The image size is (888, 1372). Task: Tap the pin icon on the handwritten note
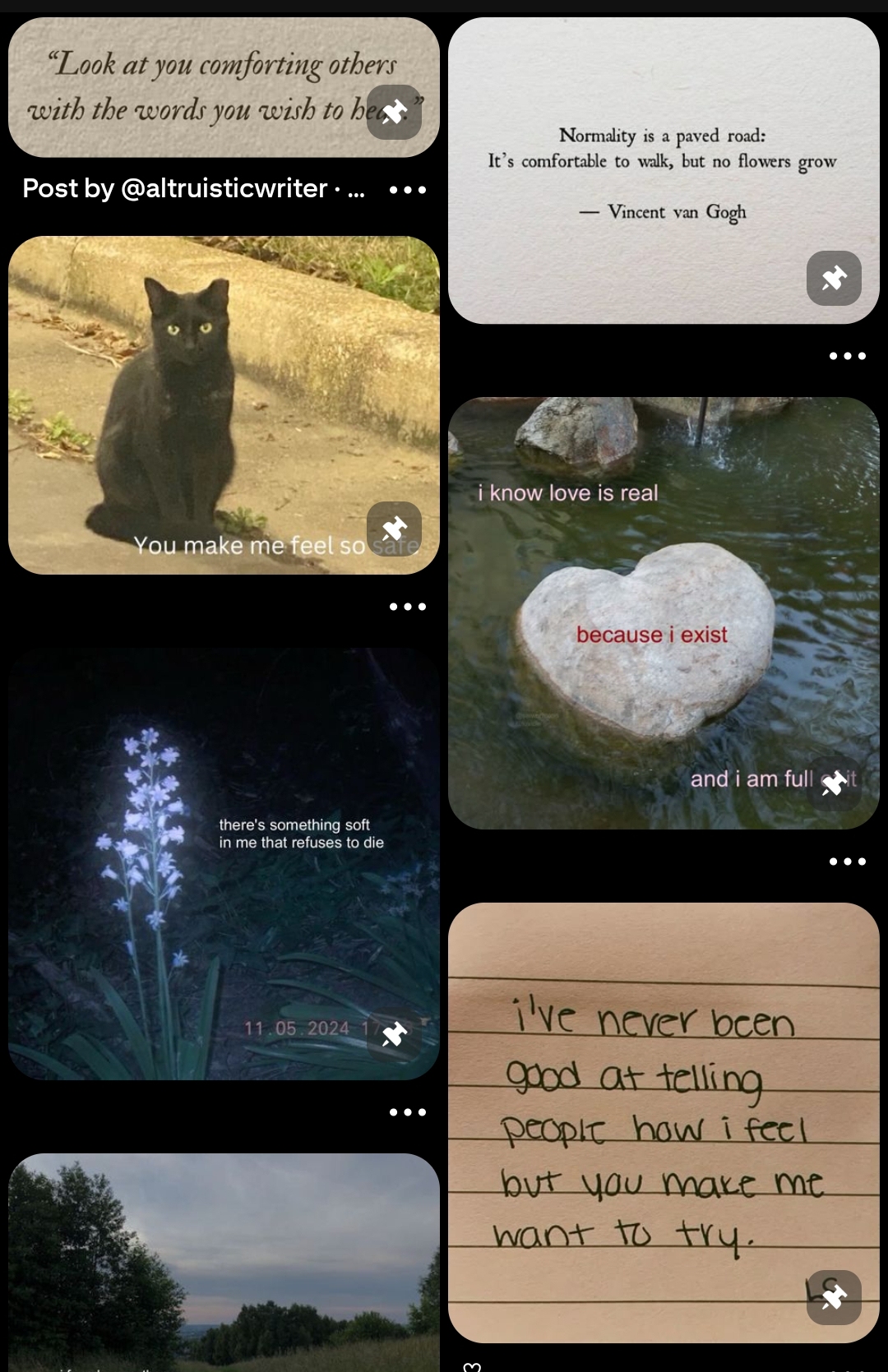pos(834,1297)
